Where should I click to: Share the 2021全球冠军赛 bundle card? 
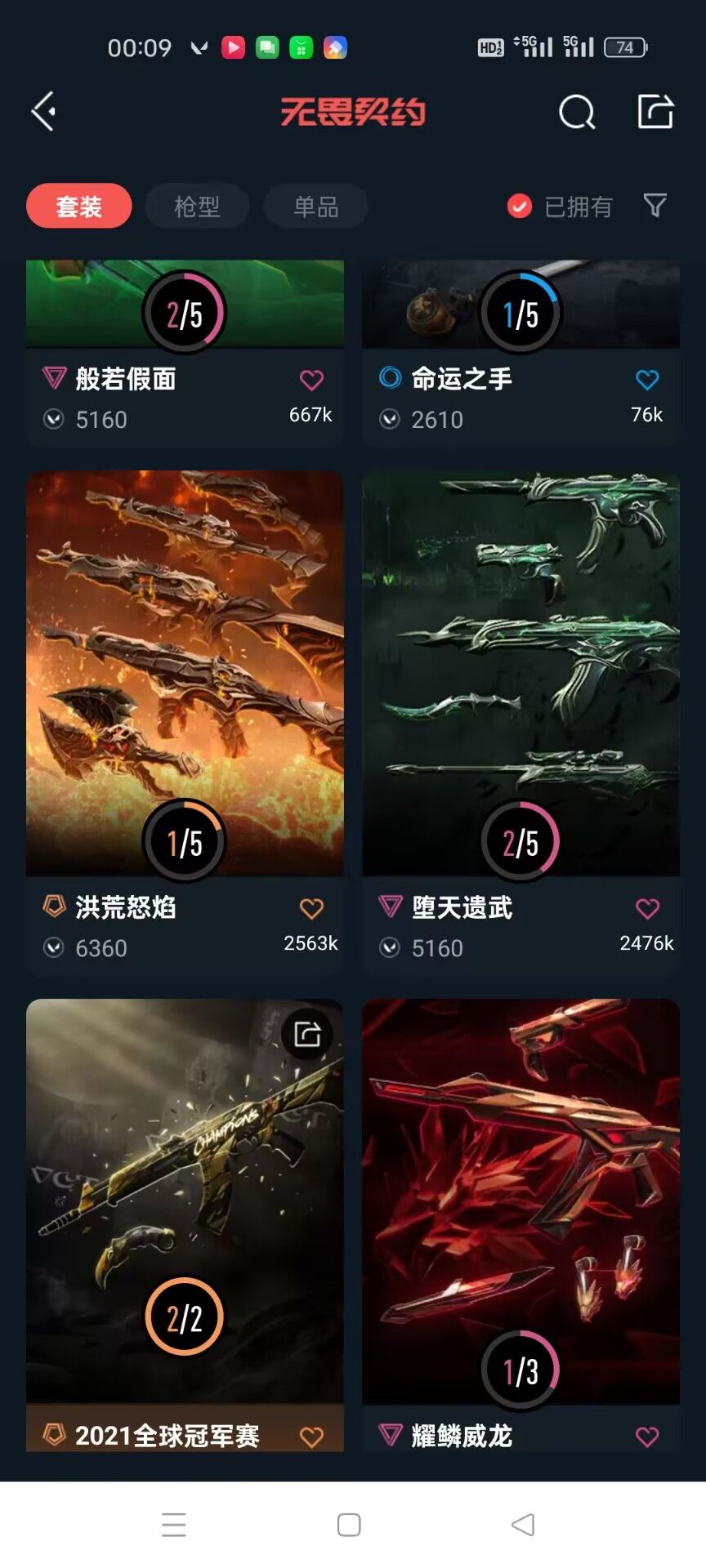(x=307, y=1034)
